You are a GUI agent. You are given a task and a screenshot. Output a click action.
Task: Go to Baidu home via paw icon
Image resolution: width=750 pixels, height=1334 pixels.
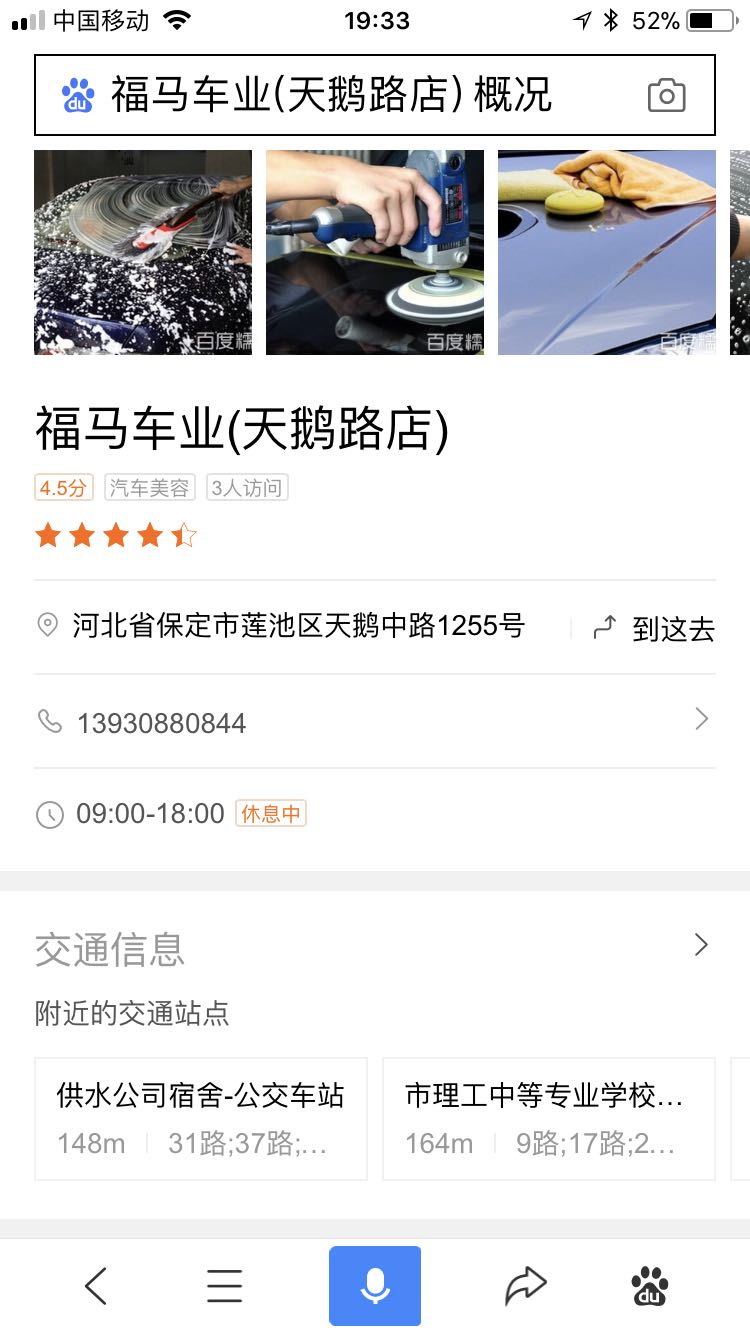pos(650,1285)
